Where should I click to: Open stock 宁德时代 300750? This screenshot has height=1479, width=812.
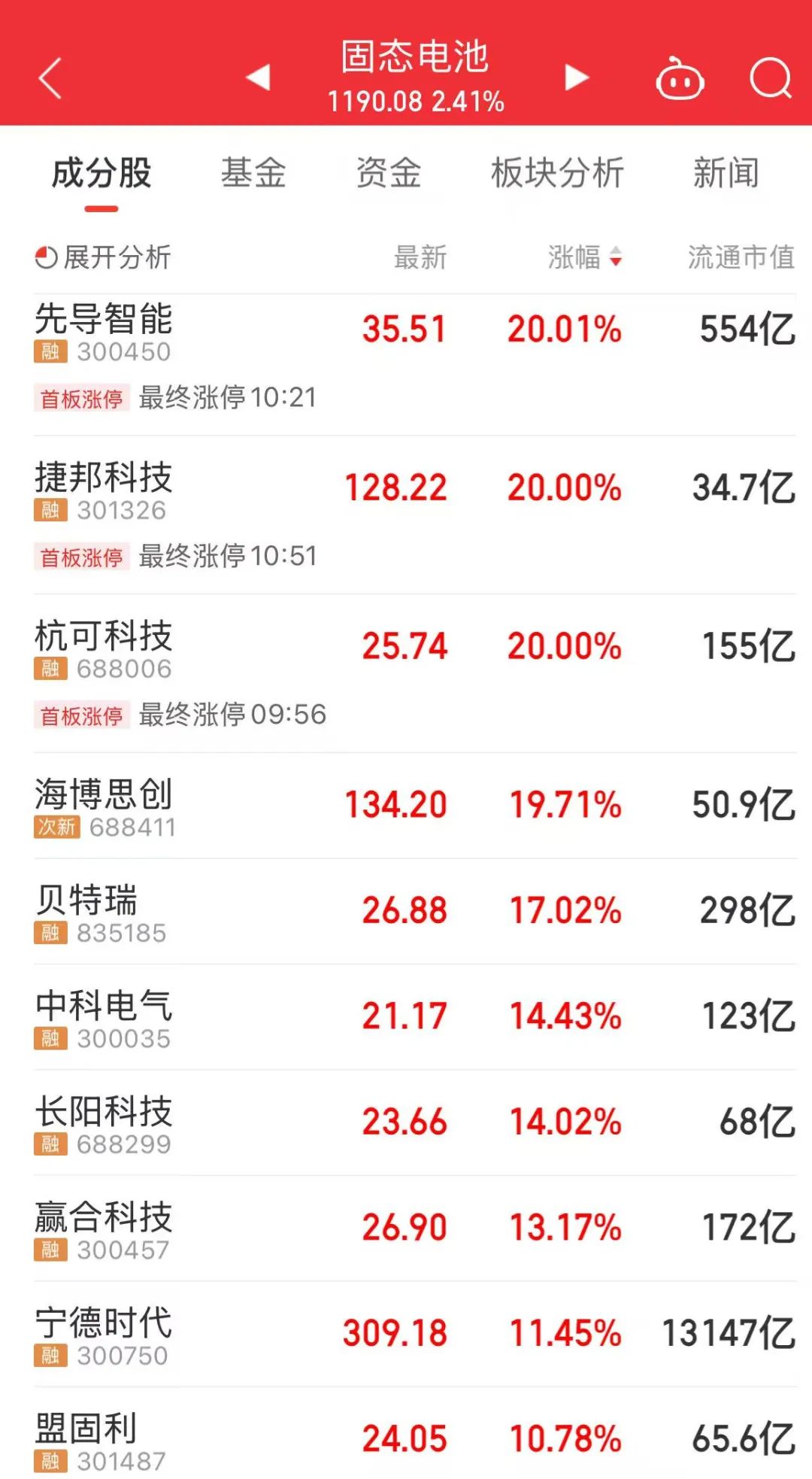(415, 1335)
